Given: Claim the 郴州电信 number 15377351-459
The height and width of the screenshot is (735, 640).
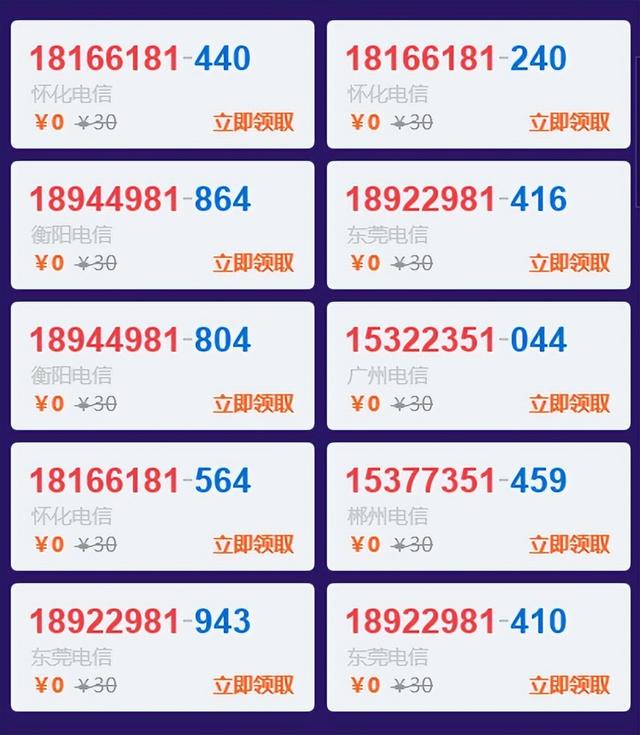Looking at the screenshot, I should [569, 545].
